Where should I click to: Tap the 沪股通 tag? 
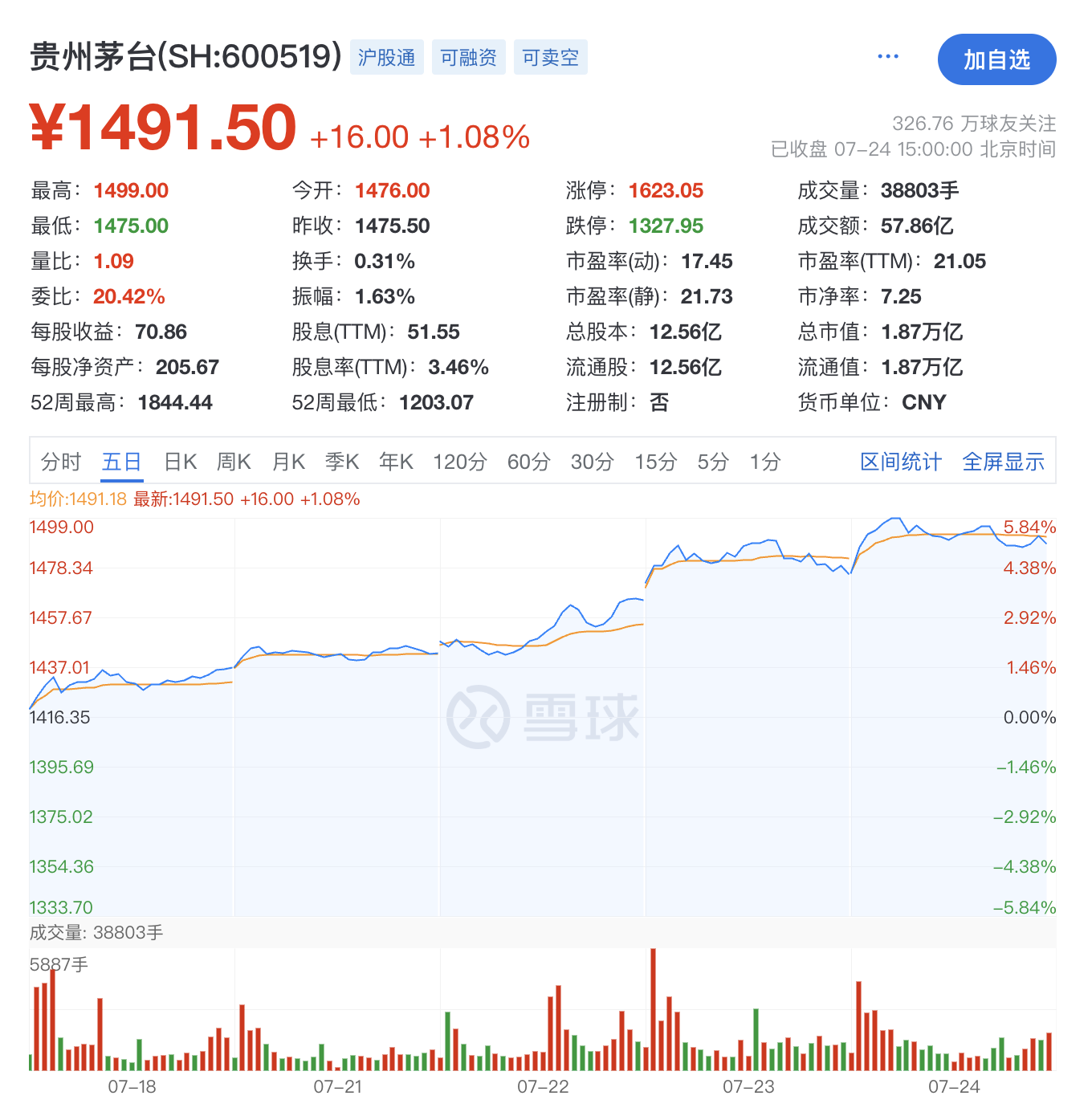coord(386,58)
